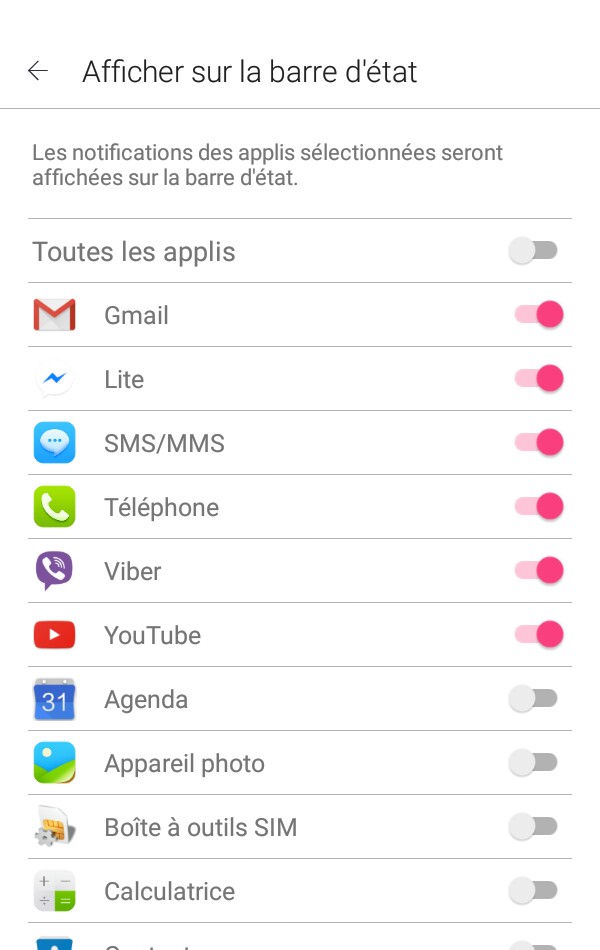Enable the Boîte à outils SIM toggle

point(533,827)
